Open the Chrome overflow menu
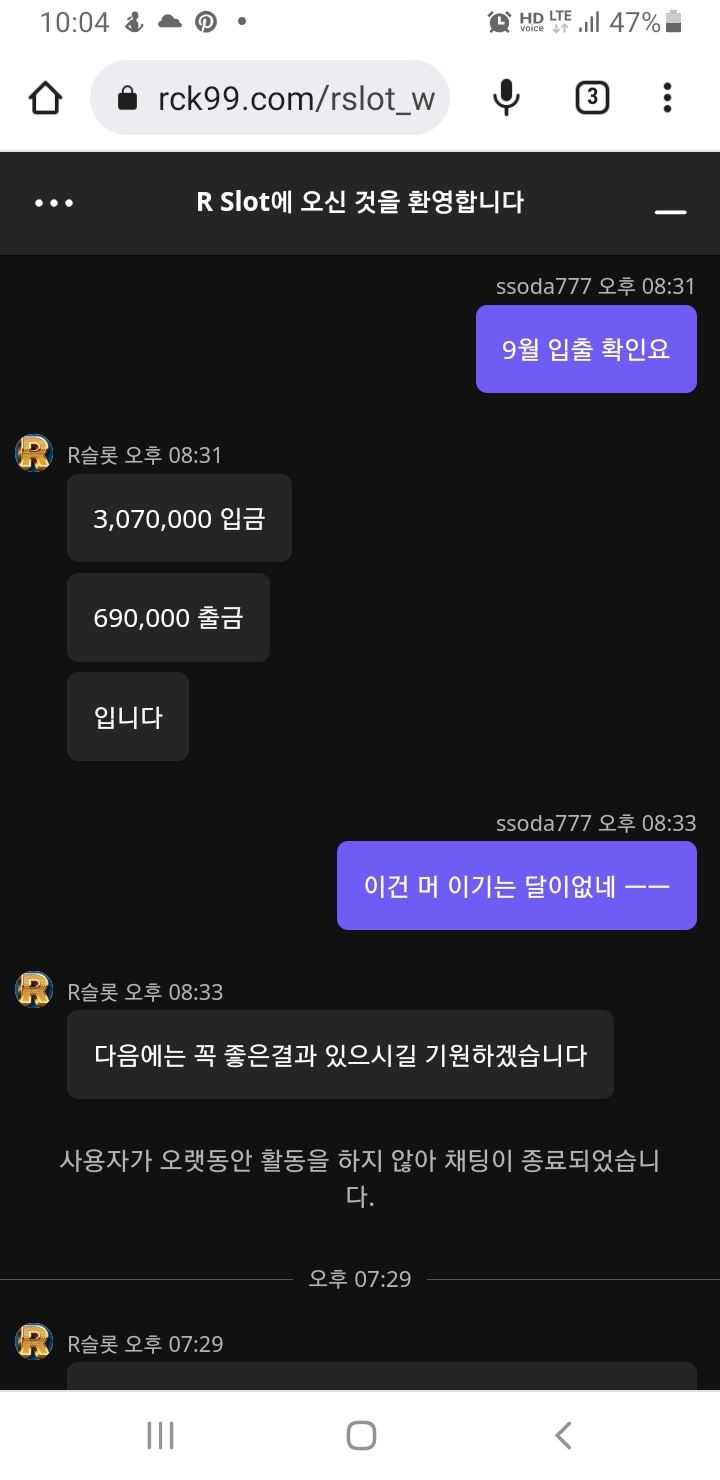Image resolution: width=720 pixels, height=1480 pixels. [667, 97]
